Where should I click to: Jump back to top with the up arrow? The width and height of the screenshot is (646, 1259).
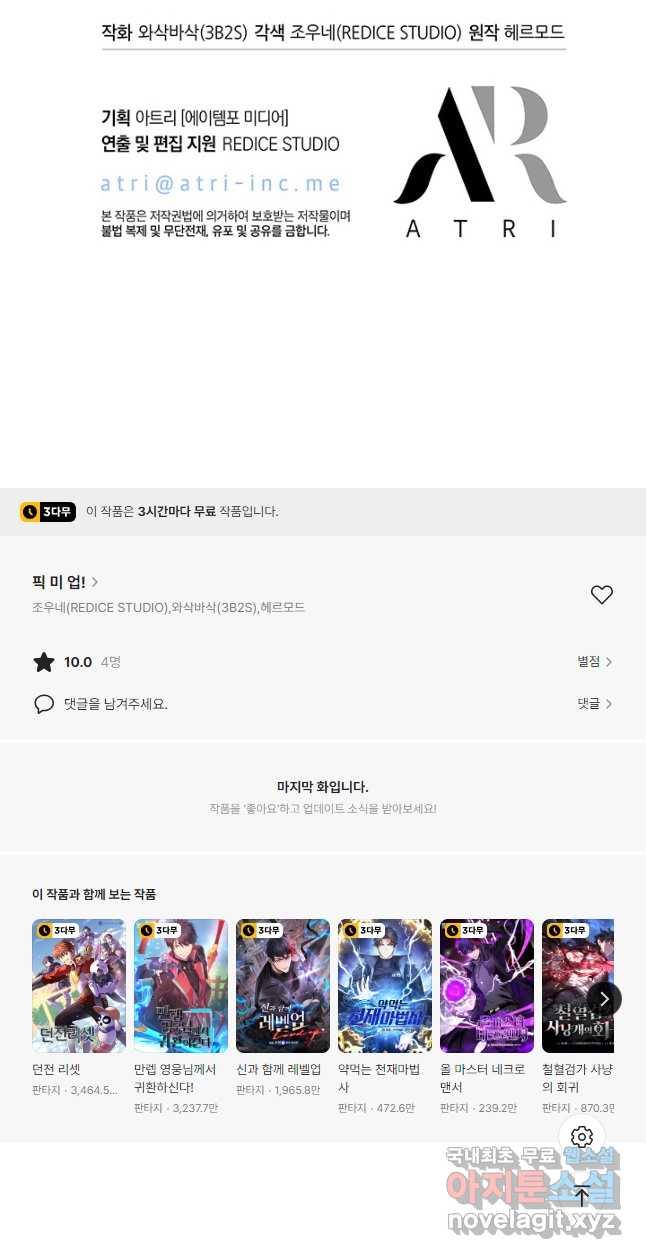coord(582,1196)
